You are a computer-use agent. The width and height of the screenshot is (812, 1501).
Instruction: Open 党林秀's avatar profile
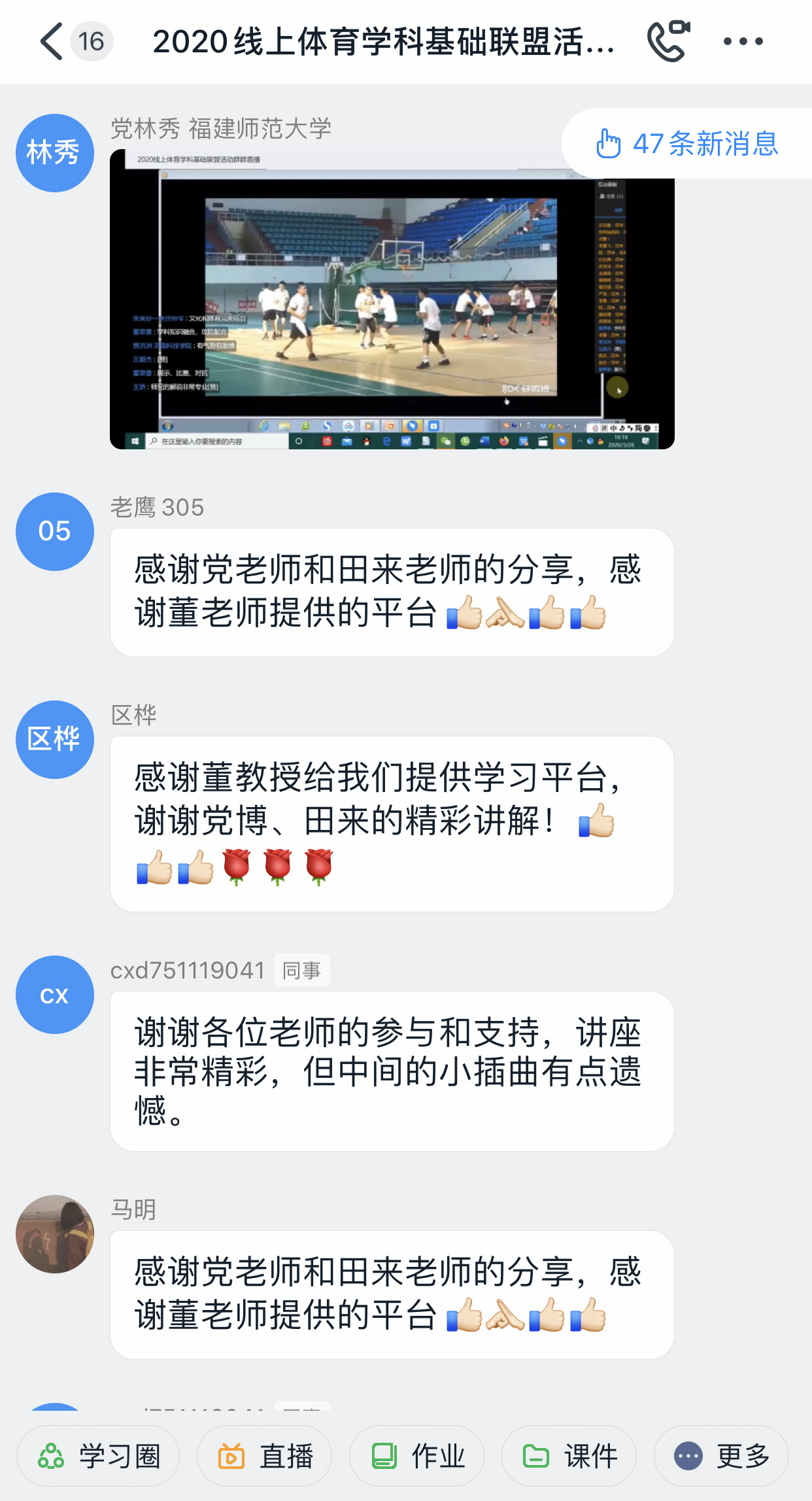(55, 153)
